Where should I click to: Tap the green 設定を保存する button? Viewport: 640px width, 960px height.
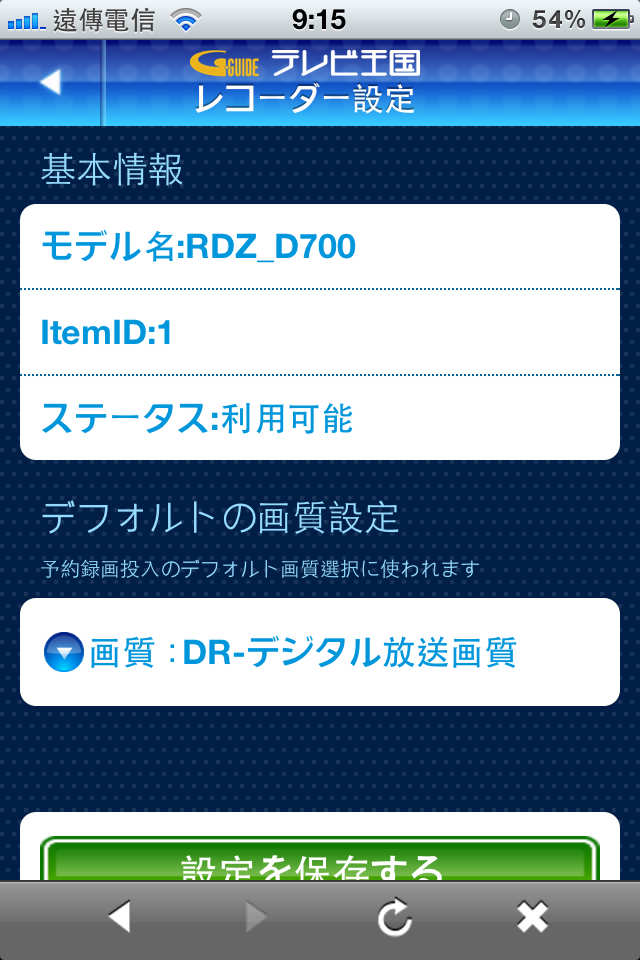[x=320, y=860]
